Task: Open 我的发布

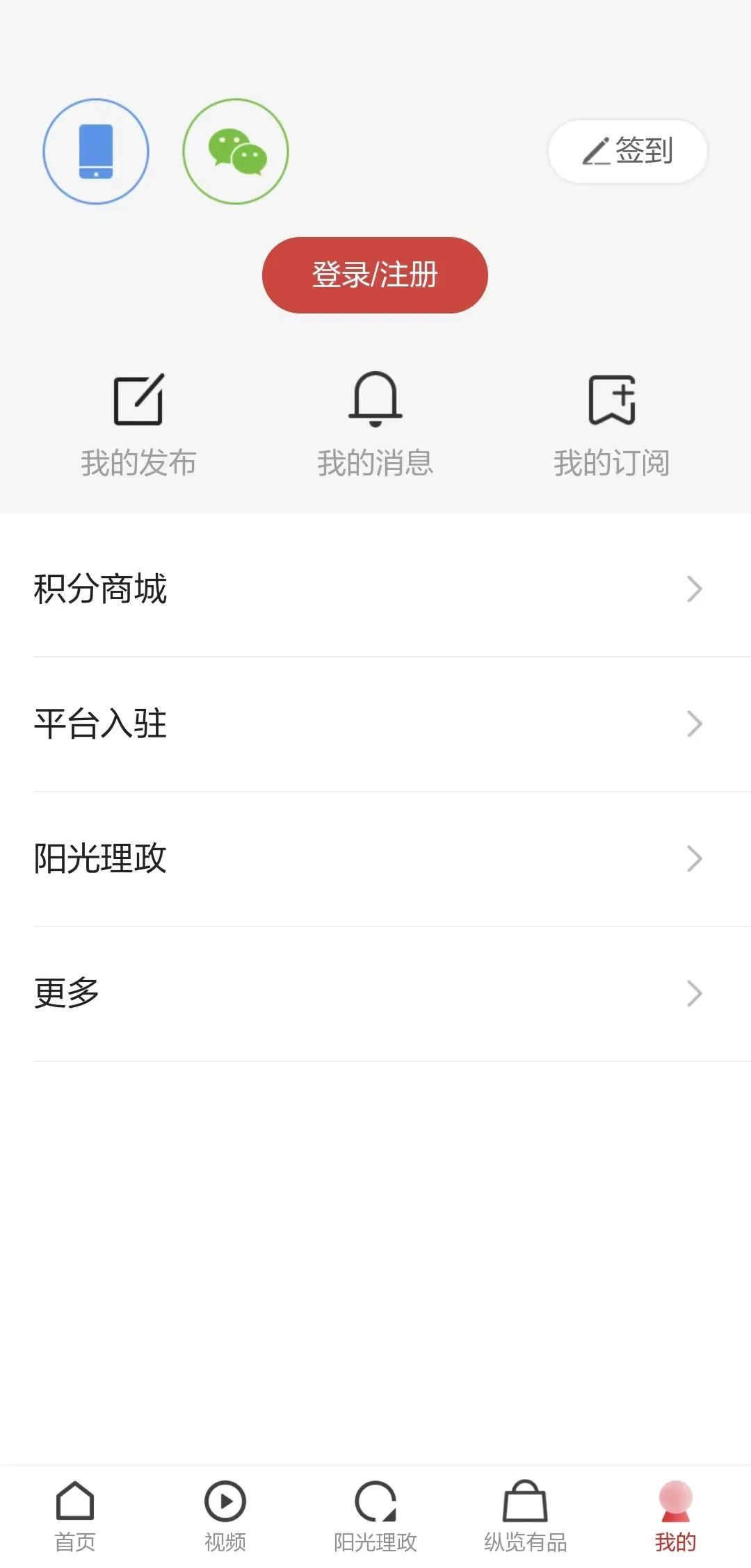Action: coord(138,424)
